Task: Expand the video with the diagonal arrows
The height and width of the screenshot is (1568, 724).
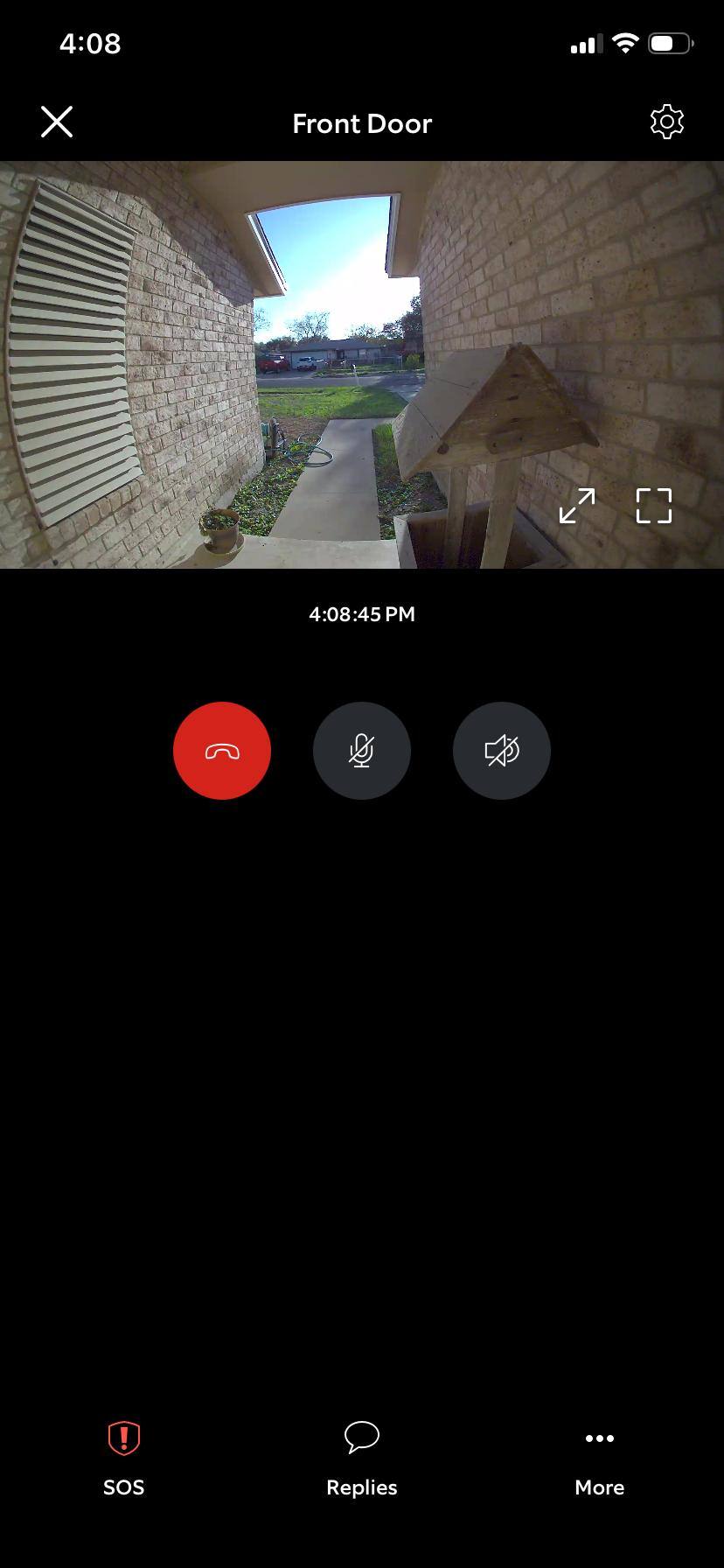Action: click(577, 506)
